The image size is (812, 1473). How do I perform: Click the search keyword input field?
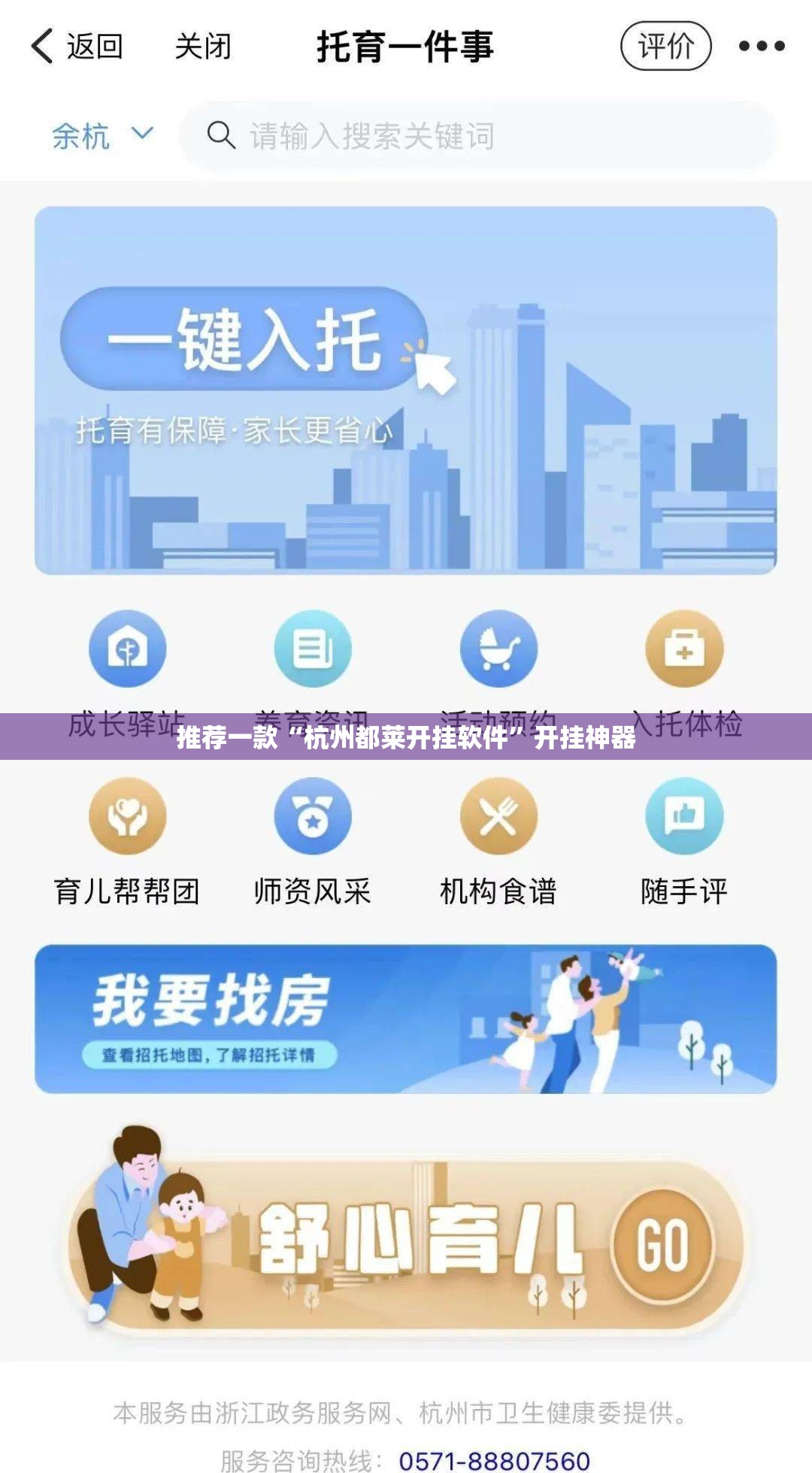(451, 135)
